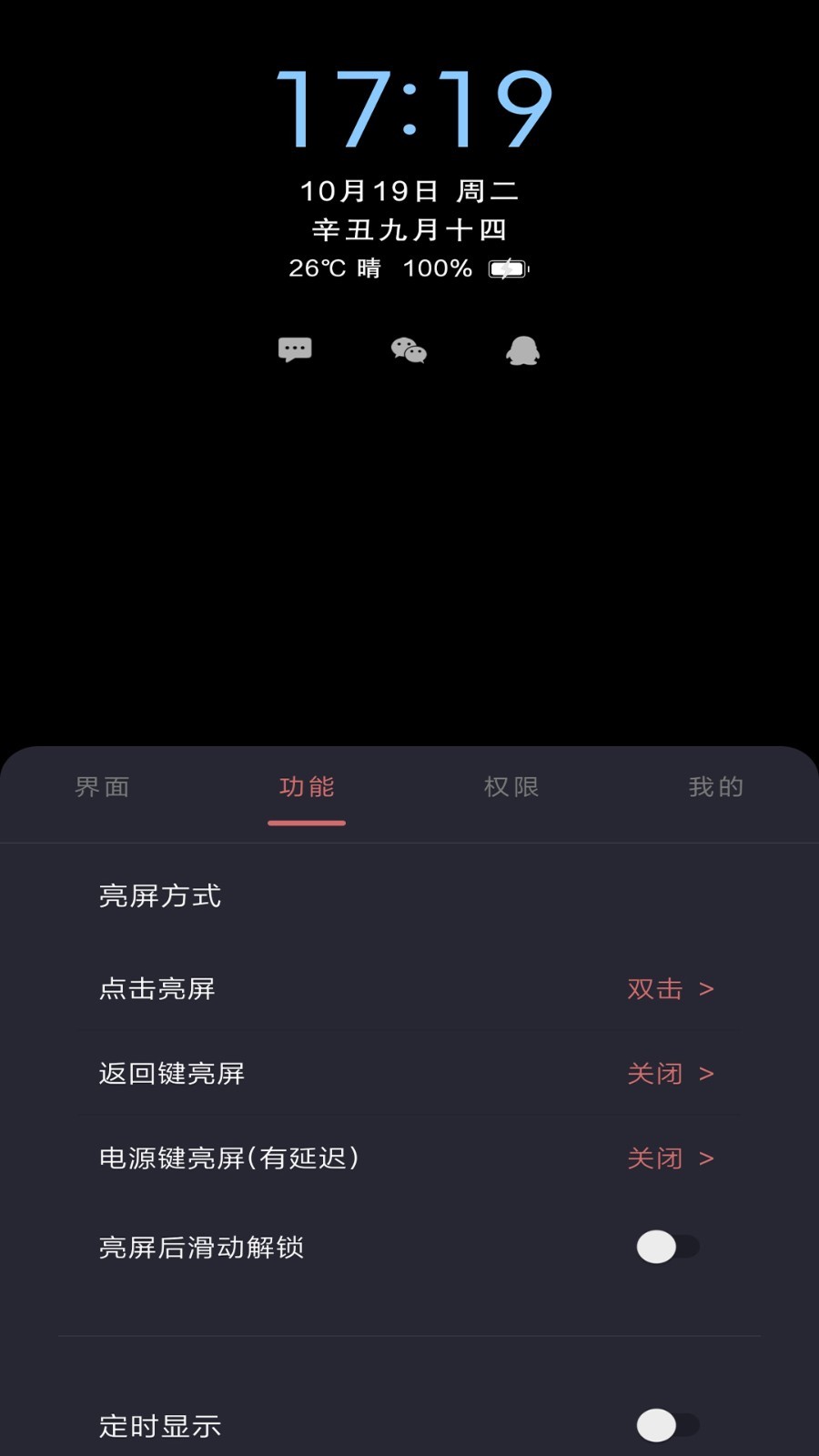Select the 功能 tab
This screenshot has width=819, height=1456.
point(307,787)
